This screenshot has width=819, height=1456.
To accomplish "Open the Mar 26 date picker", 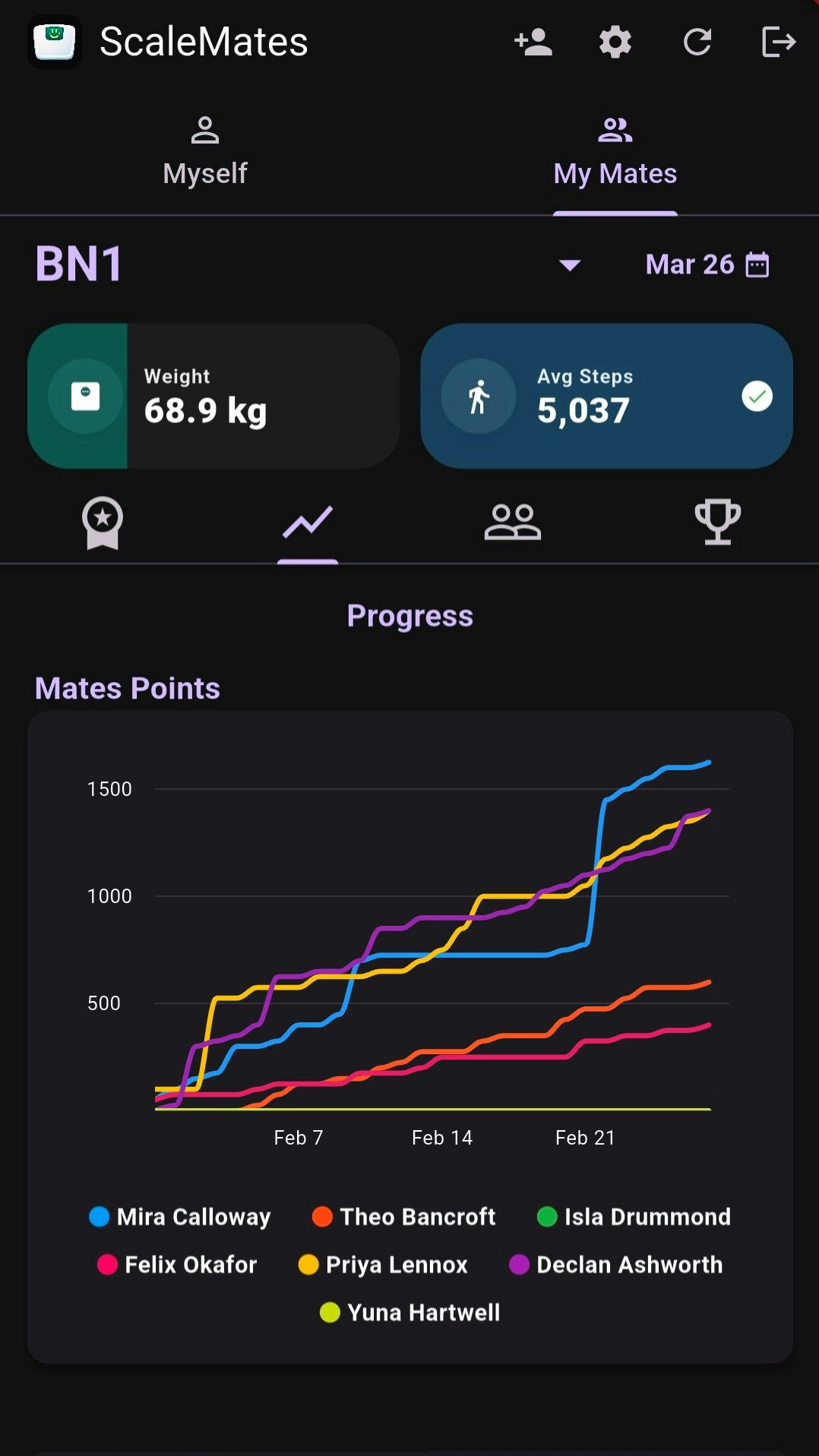I will (707, 264).
